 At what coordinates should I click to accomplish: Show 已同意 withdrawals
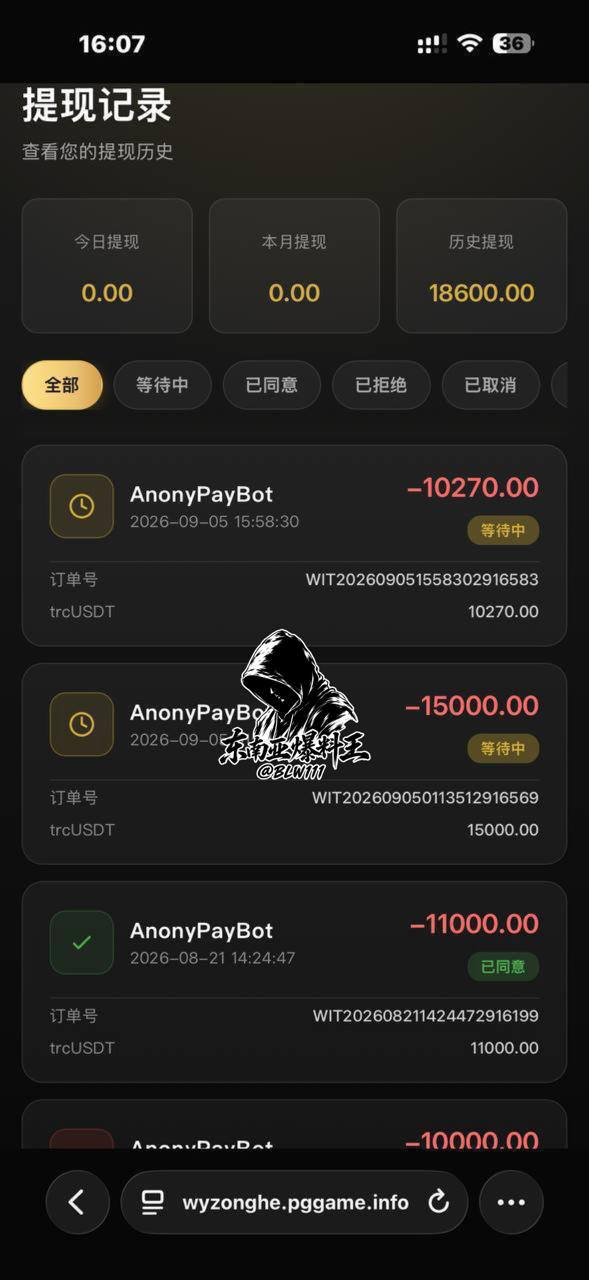pyautogui.click(x=271, y=385)
